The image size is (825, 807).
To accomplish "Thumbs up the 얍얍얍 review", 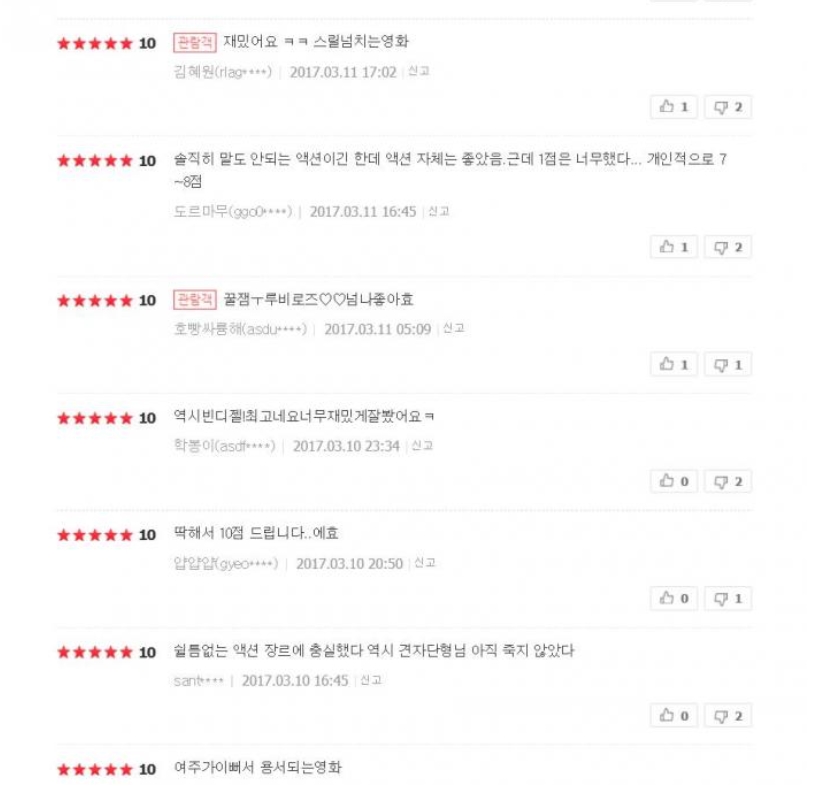I will tap(674, 599).
